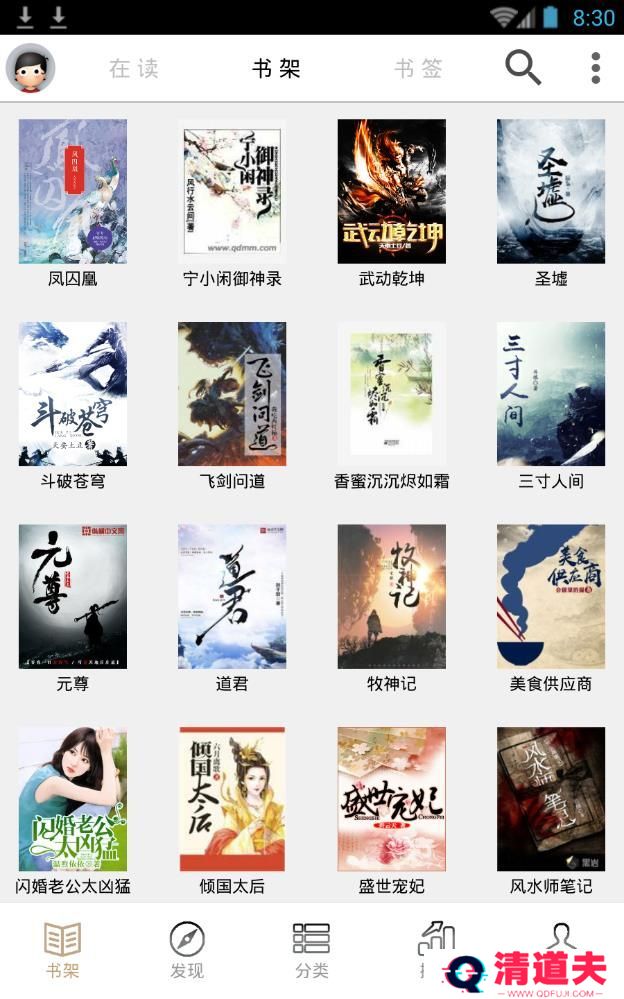Open the book 圣墟

[551, 192]
